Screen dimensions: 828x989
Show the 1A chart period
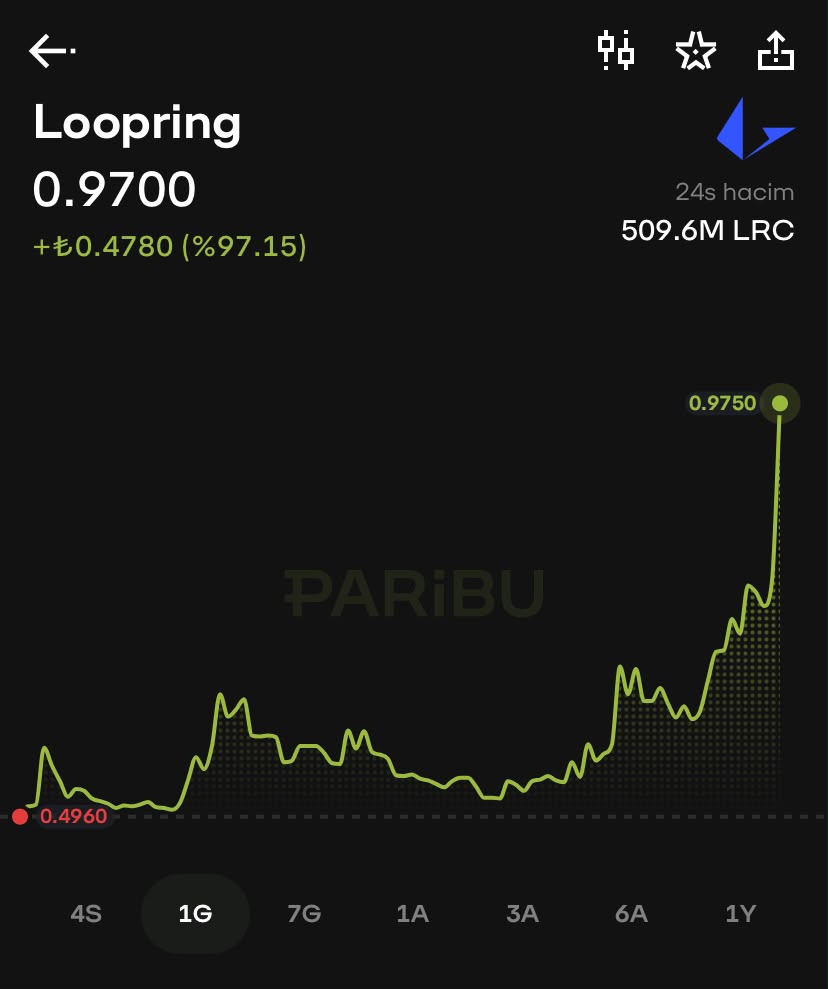(x=413, y=913)
